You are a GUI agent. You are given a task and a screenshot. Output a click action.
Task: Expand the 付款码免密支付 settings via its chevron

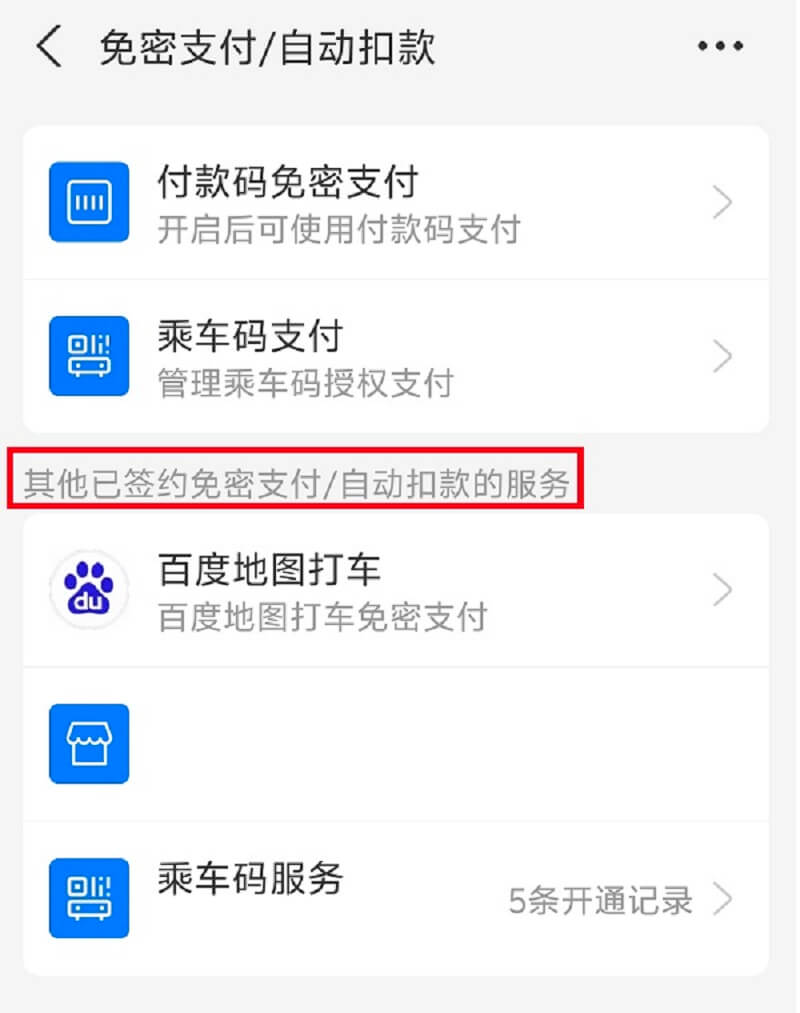723,200
